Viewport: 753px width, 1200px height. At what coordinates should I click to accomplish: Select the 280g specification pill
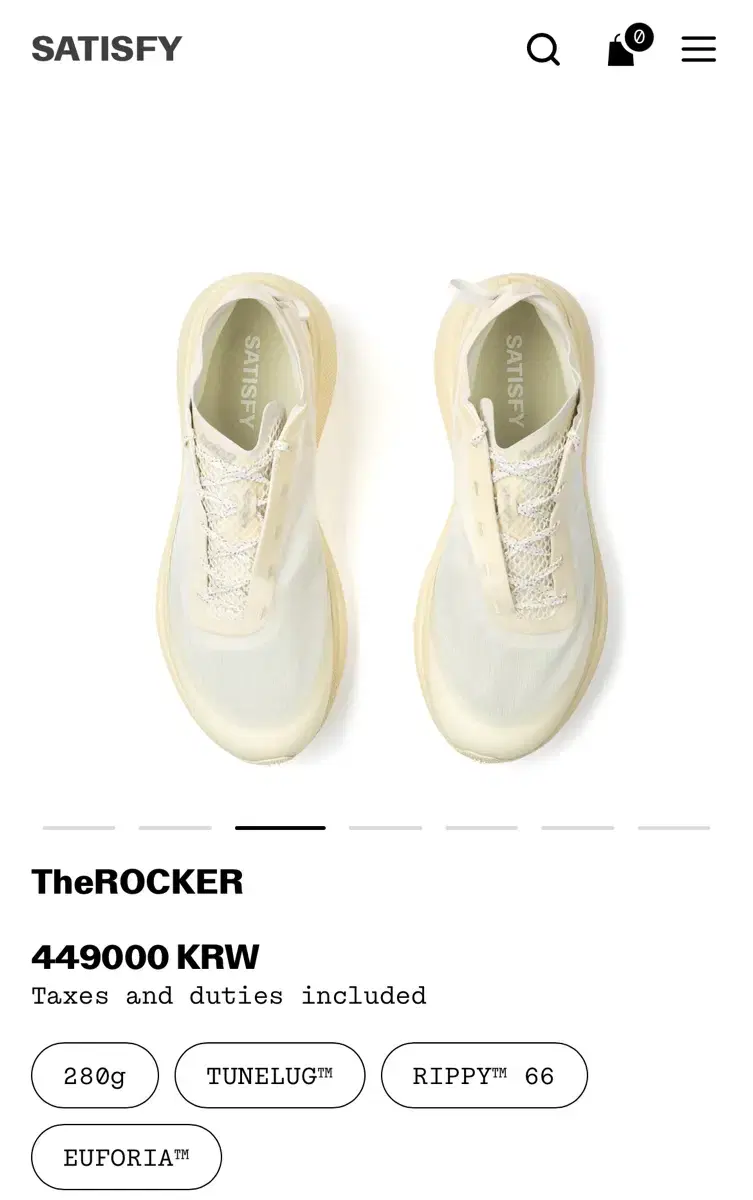[x=94, y=1074]
